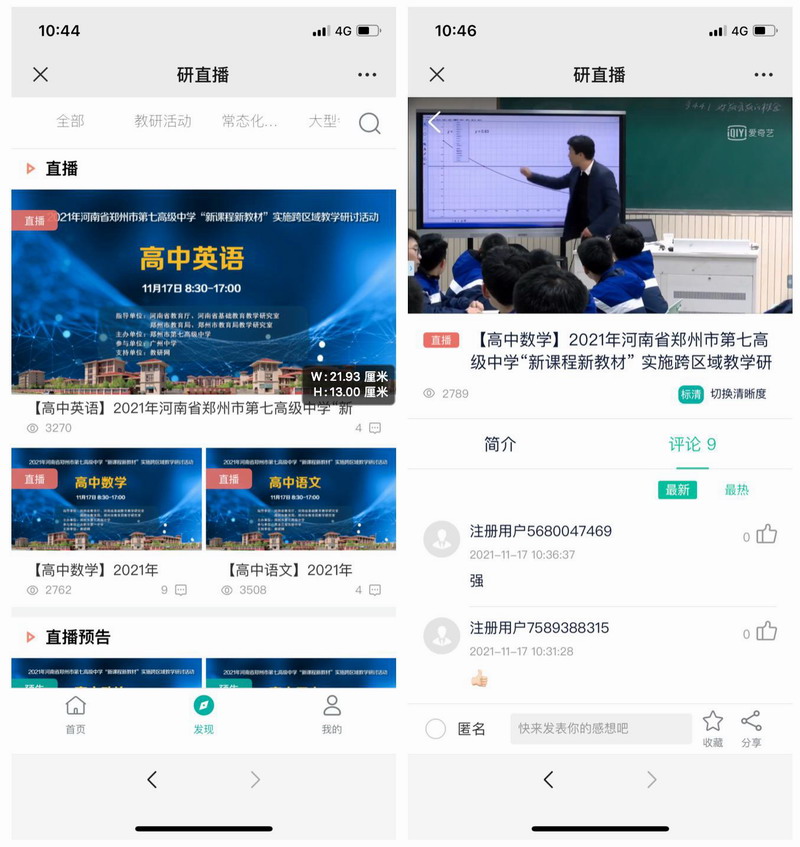Screen dimensions: 800x847
Task: Open the search magnifier icon
Action: tap(369, 123)
